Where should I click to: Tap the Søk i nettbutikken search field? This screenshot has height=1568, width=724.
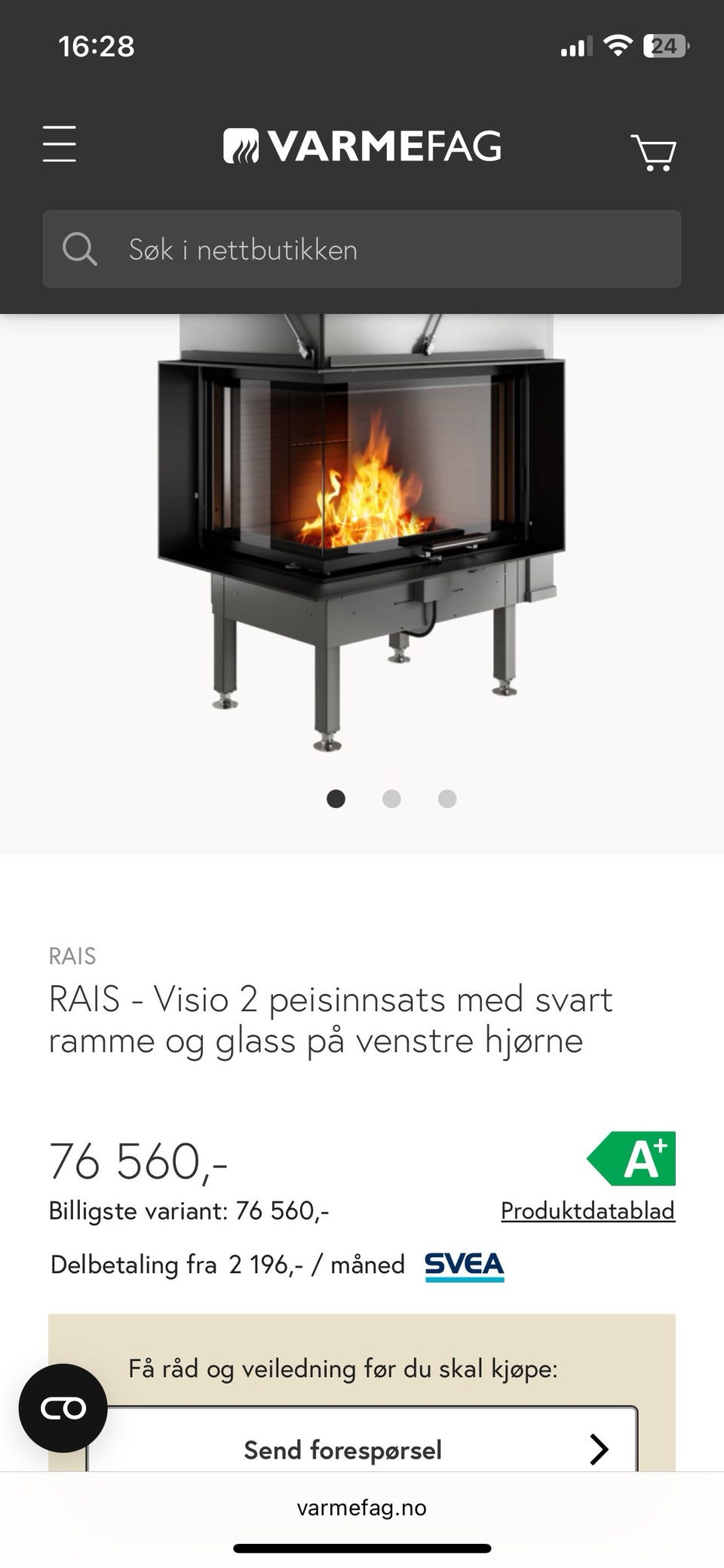point(361,249)
